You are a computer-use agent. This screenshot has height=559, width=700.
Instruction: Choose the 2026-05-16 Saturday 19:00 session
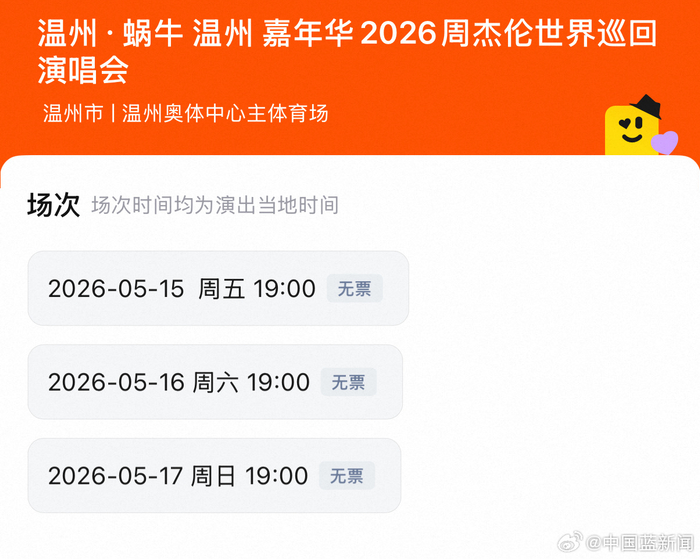(x=214, y=382)
